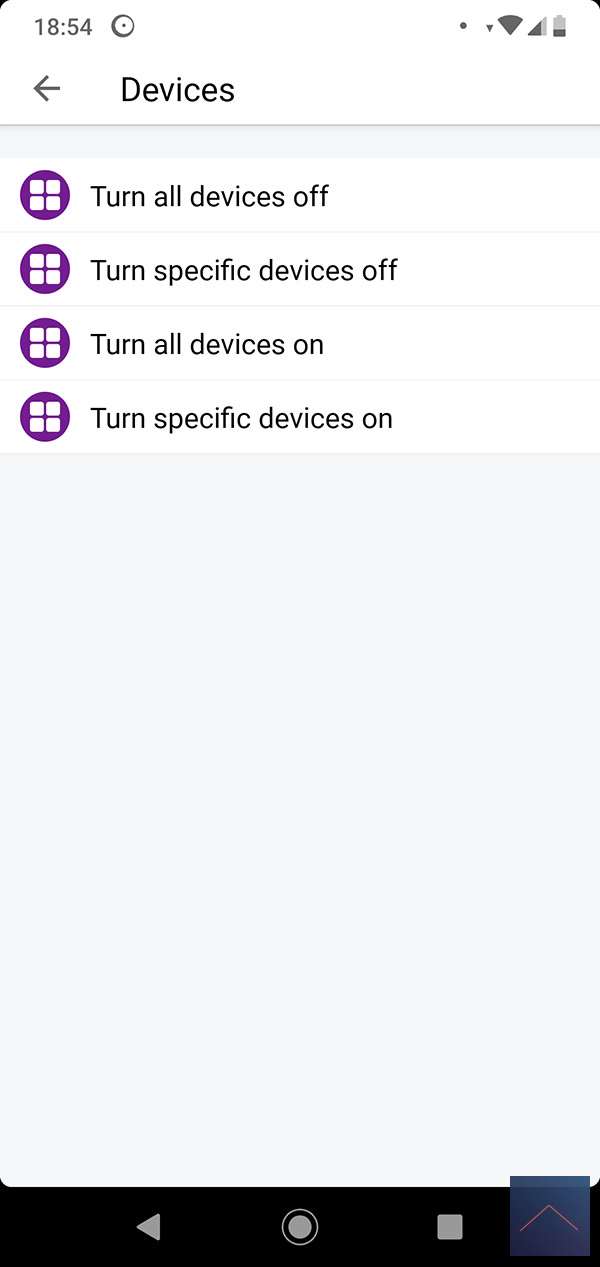Tap the upward chevron overlay button
600x1267 pixels.
pos(549,1216)
